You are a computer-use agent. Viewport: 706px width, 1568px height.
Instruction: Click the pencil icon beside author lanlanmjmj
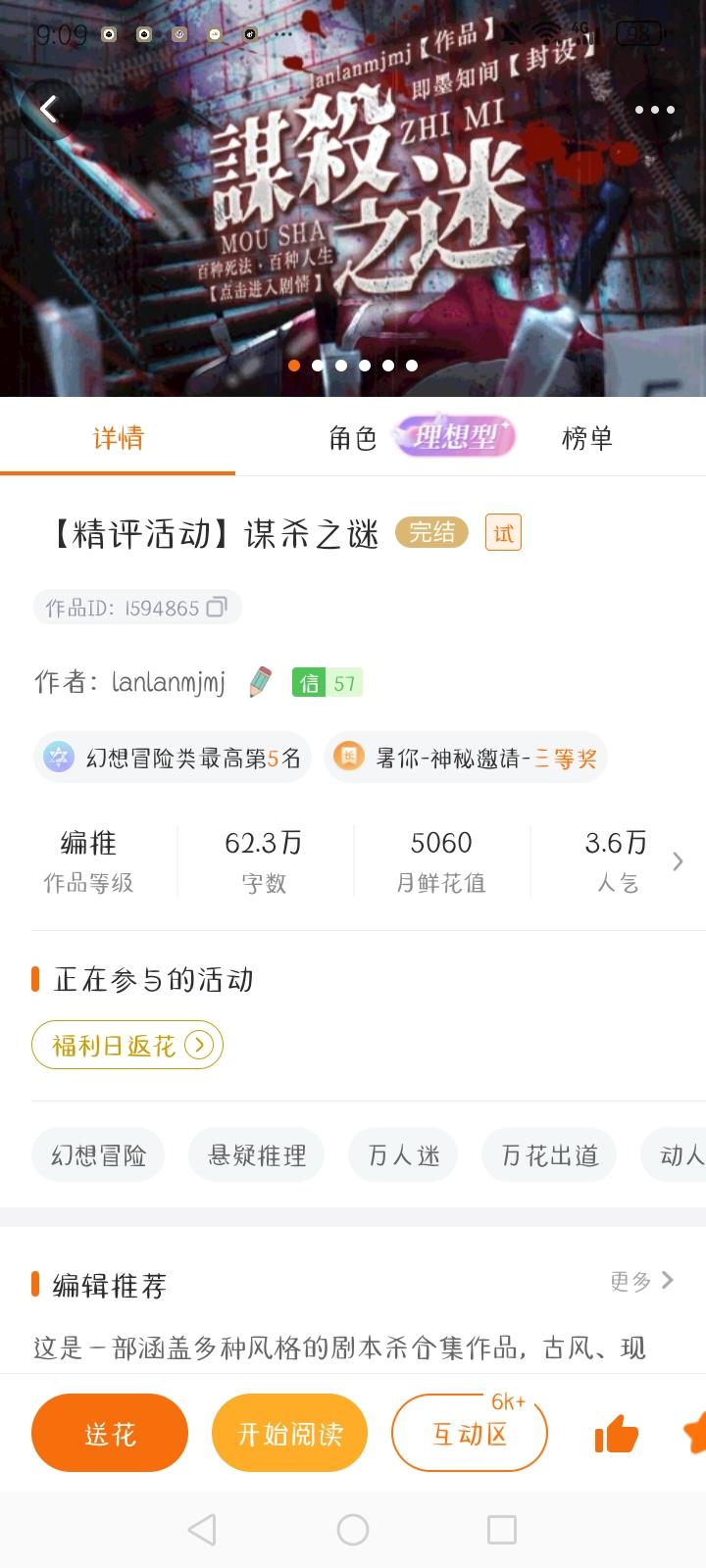(257, 682)
